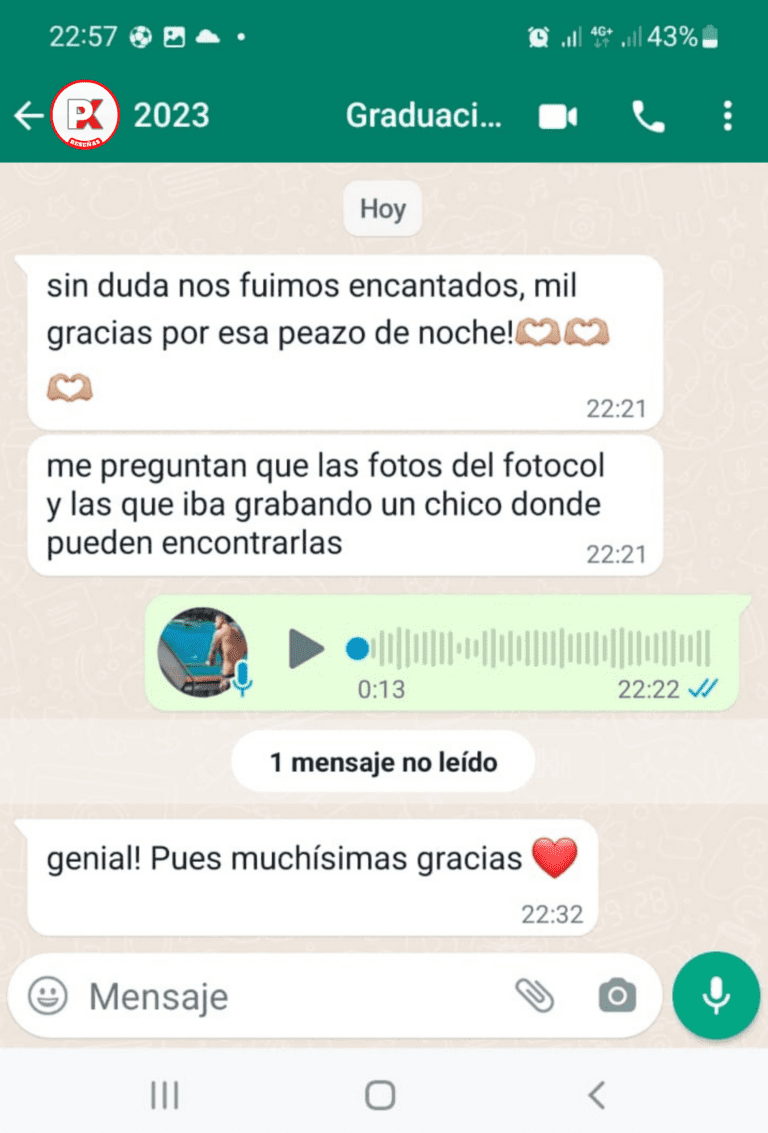
Task: Tap the microphone to record audio
Action: point(716,996)
